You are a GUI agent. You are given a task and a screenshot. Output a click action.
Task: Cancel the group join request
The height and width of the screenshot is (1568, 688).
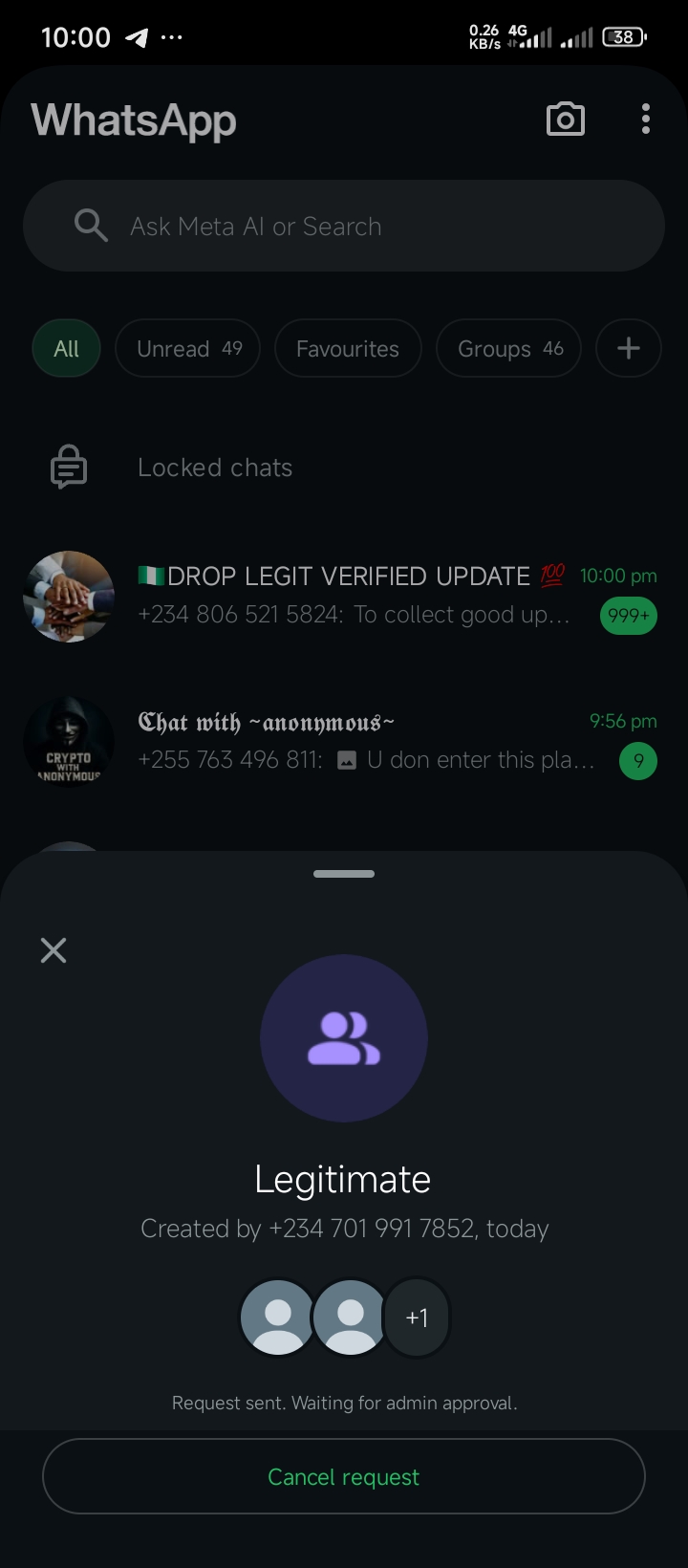coord(344,1476)
